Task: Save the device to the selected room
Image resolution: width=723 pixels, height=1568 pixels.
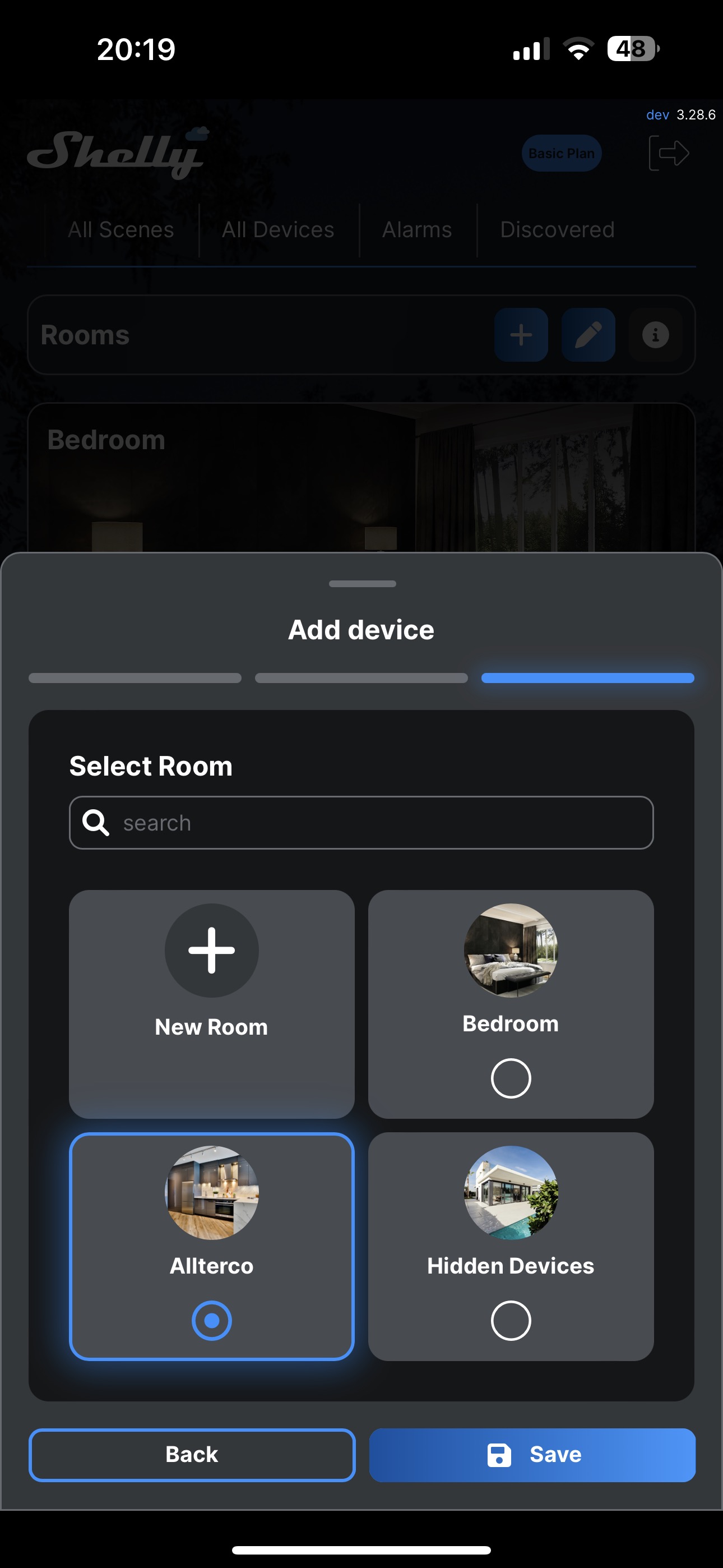Action: (x=532, y=1454)
